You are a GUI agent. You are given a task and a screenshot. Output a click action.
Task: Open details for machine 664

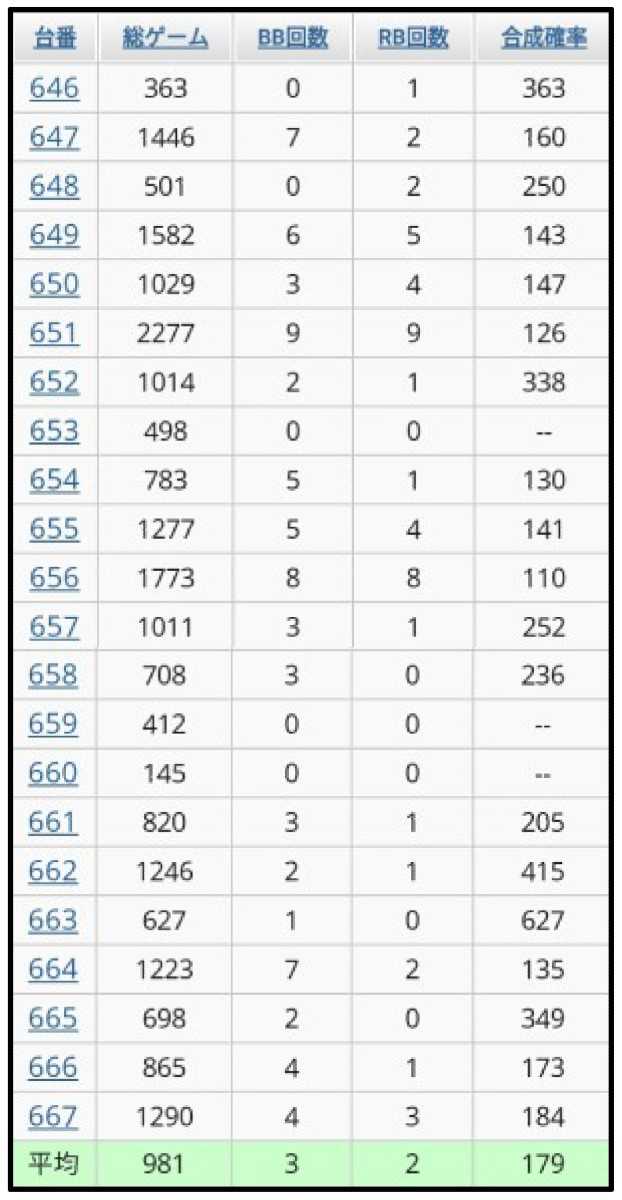pos(54,969)
